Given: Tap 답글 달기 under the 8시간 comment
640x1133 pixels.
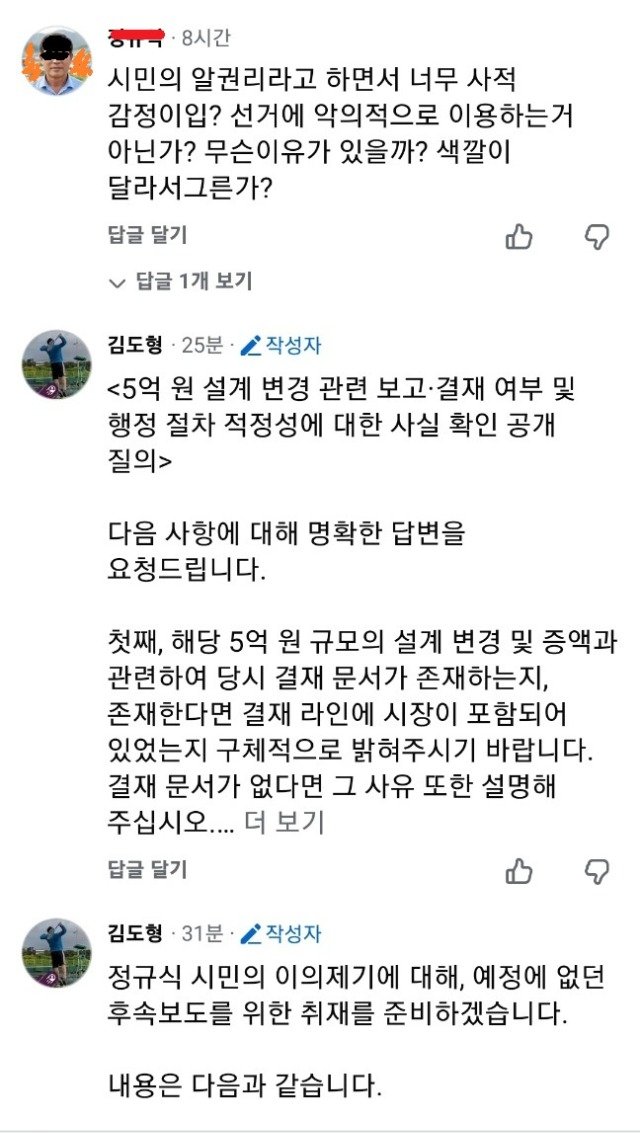Looking at the screenshot, I should (147, 235).
